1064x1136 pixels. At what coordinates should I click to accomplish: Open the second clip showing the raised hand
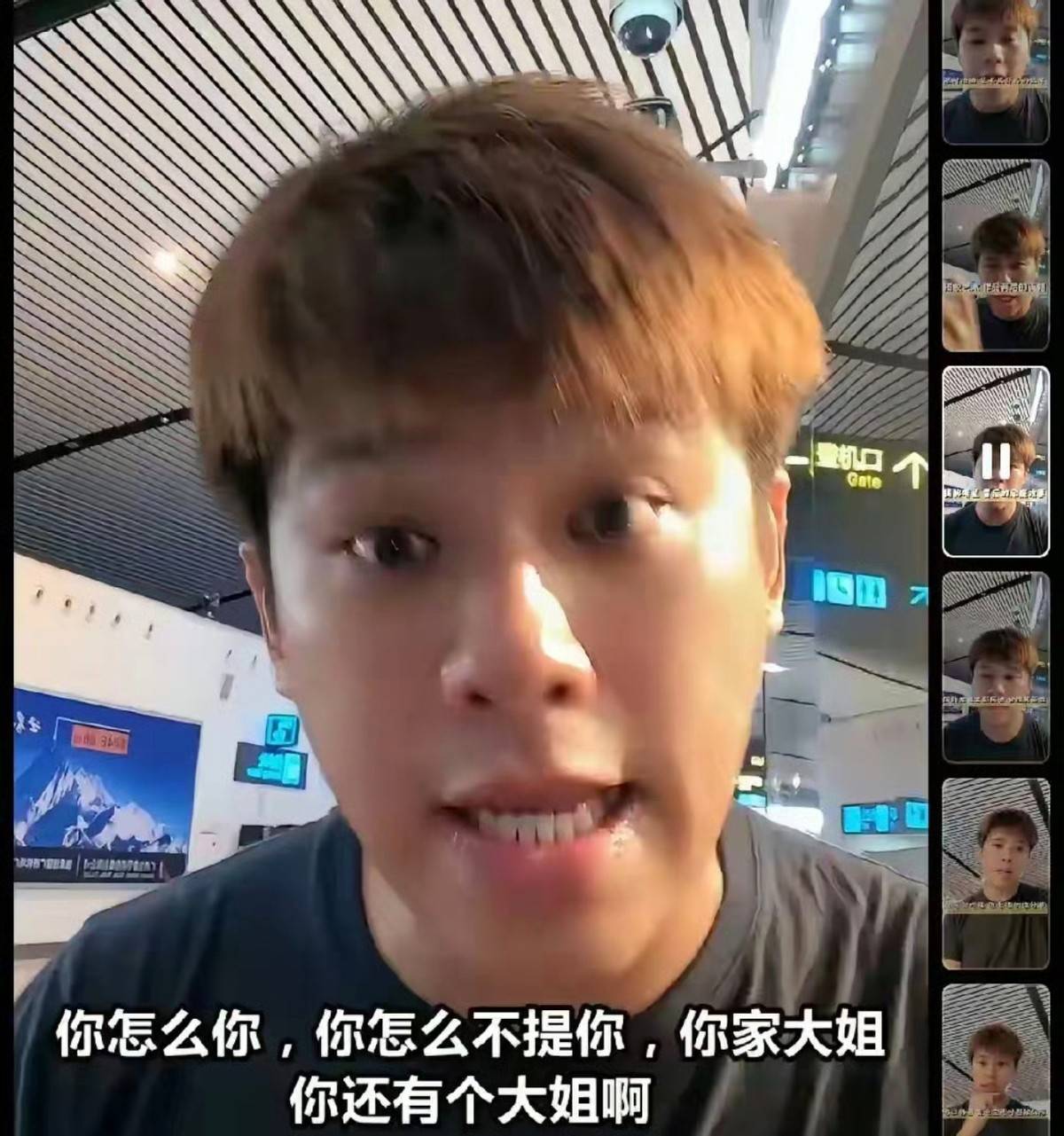[995, 255]
